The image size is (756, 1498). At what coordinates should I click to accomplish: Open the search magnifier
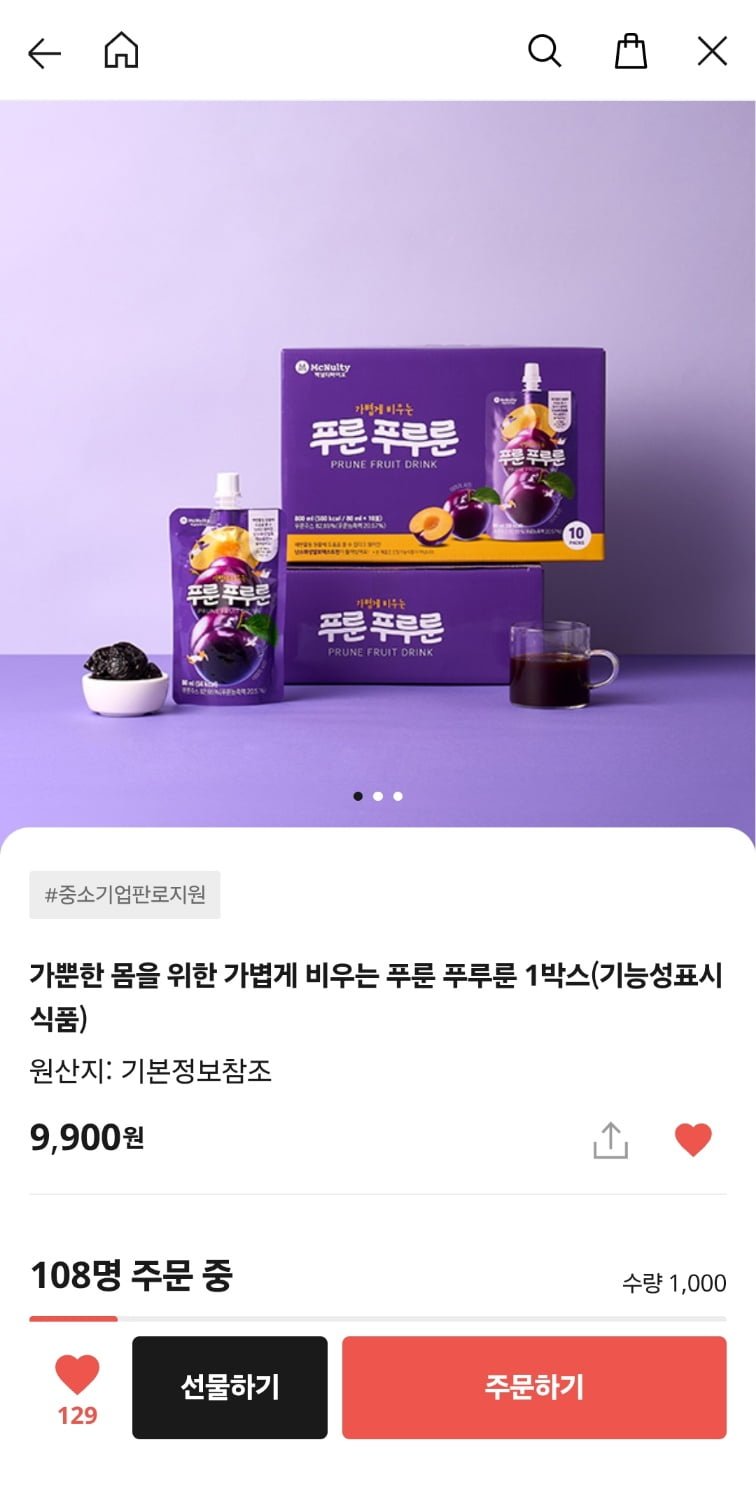pos(544,50)
